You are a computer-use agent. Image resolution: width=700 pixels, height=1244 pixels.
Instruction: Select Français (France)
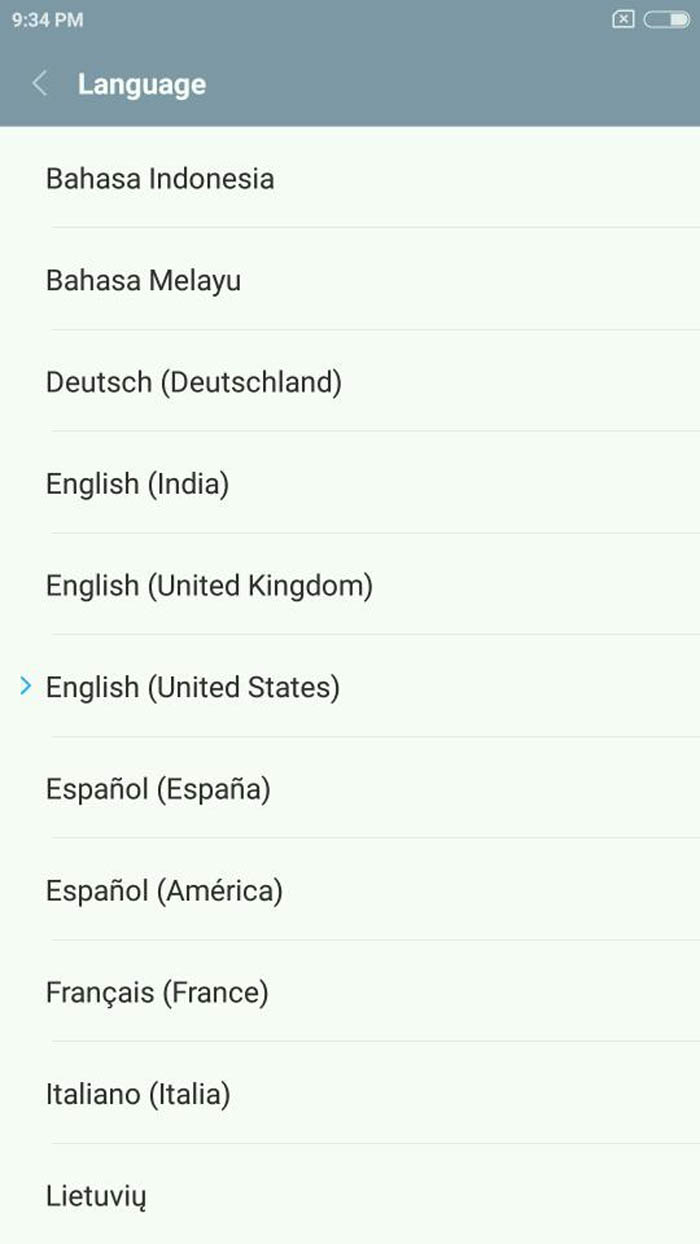[157, 993]
